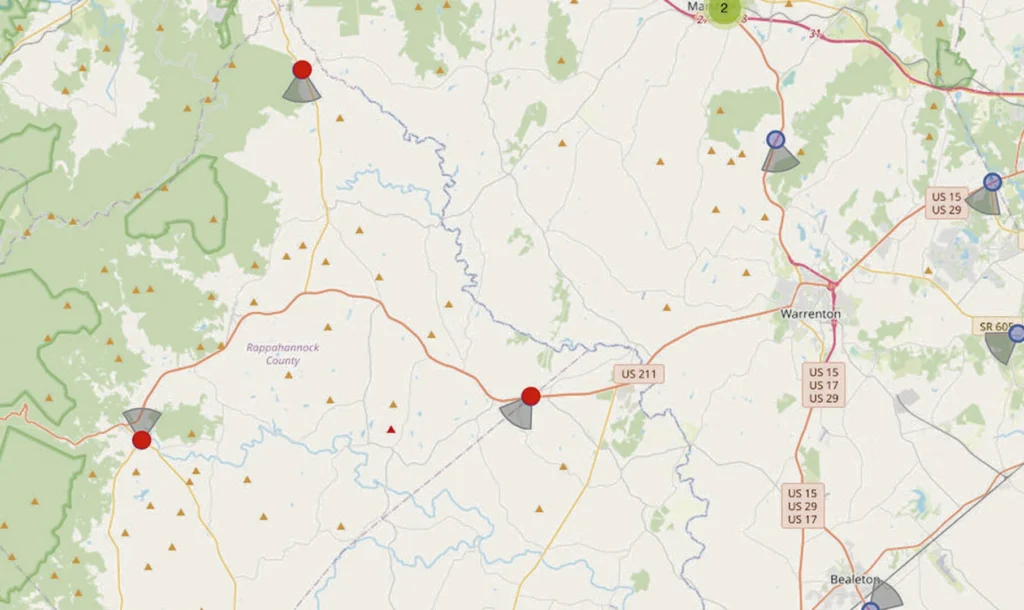Open the blue marker north of Warrenton
Image resolution: width=1024 pixels, height=610 pixels.
[774, 139]
